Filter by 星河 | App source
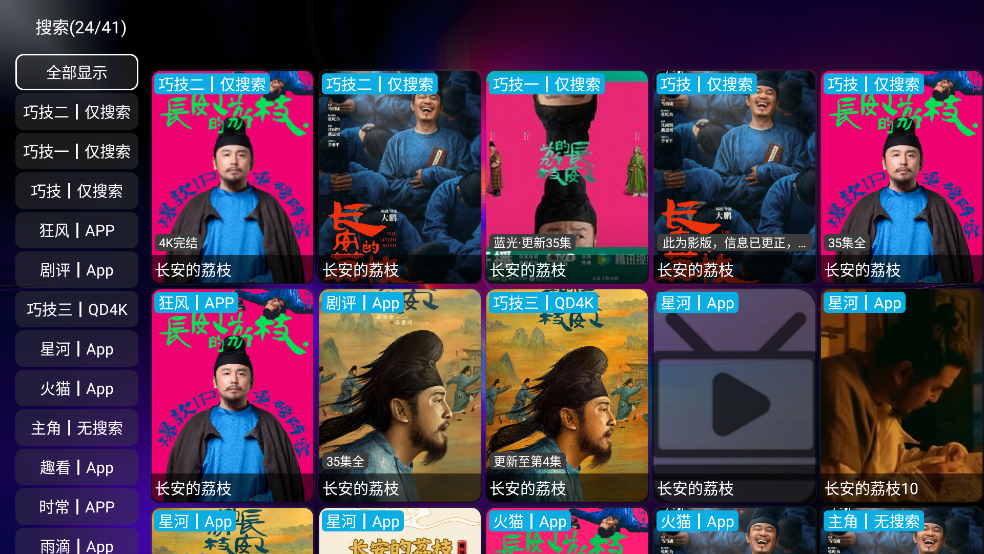984x554 pixels. tap(77, 349)
